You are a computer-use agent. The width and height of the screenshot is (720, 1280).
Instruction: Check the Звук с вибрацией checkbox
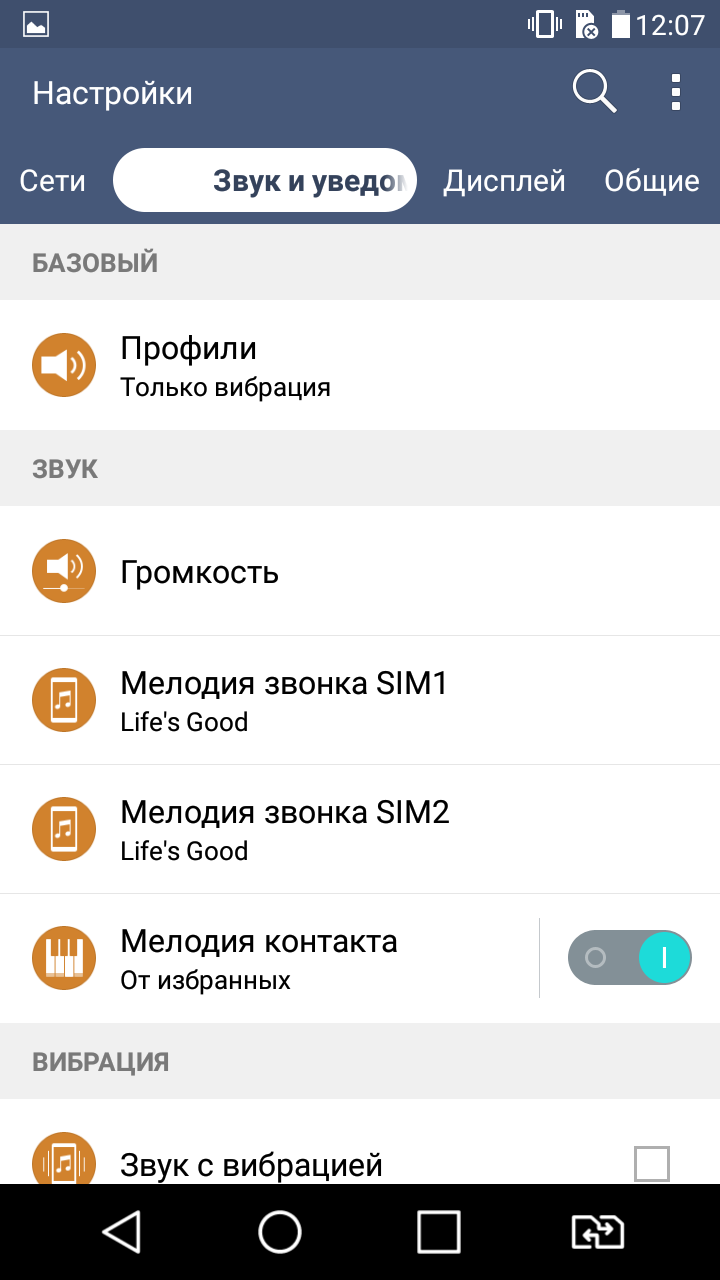652,1164
